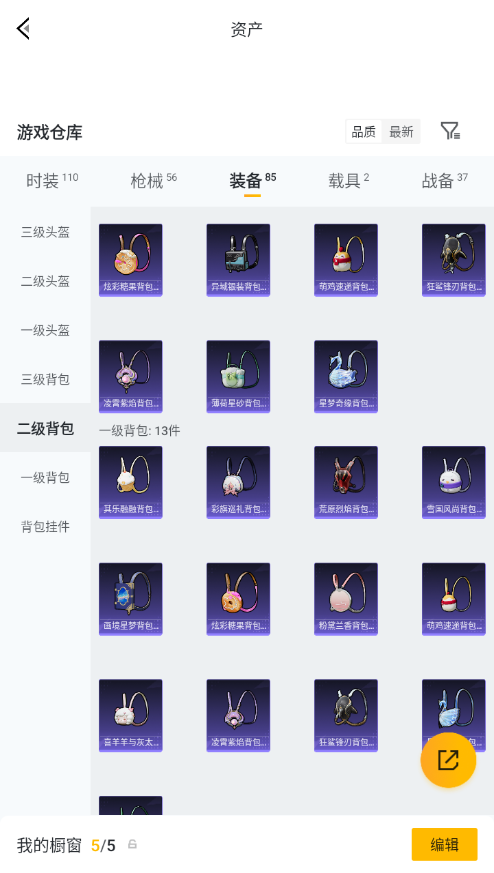Select 背包挂件 in the side list
494x873 pixels.
(x=45, y=526)
